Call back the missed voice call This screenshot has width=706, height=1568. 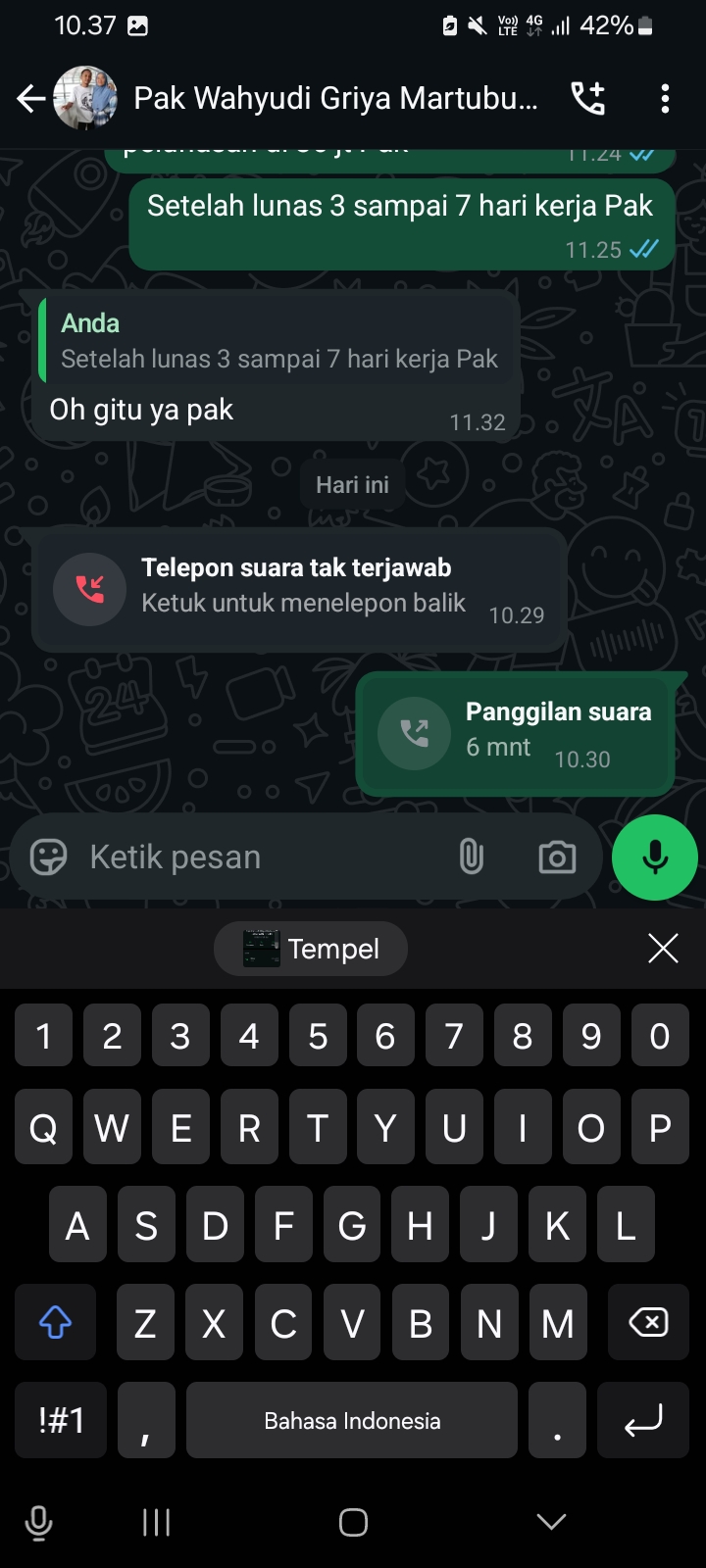pos(300,588)
